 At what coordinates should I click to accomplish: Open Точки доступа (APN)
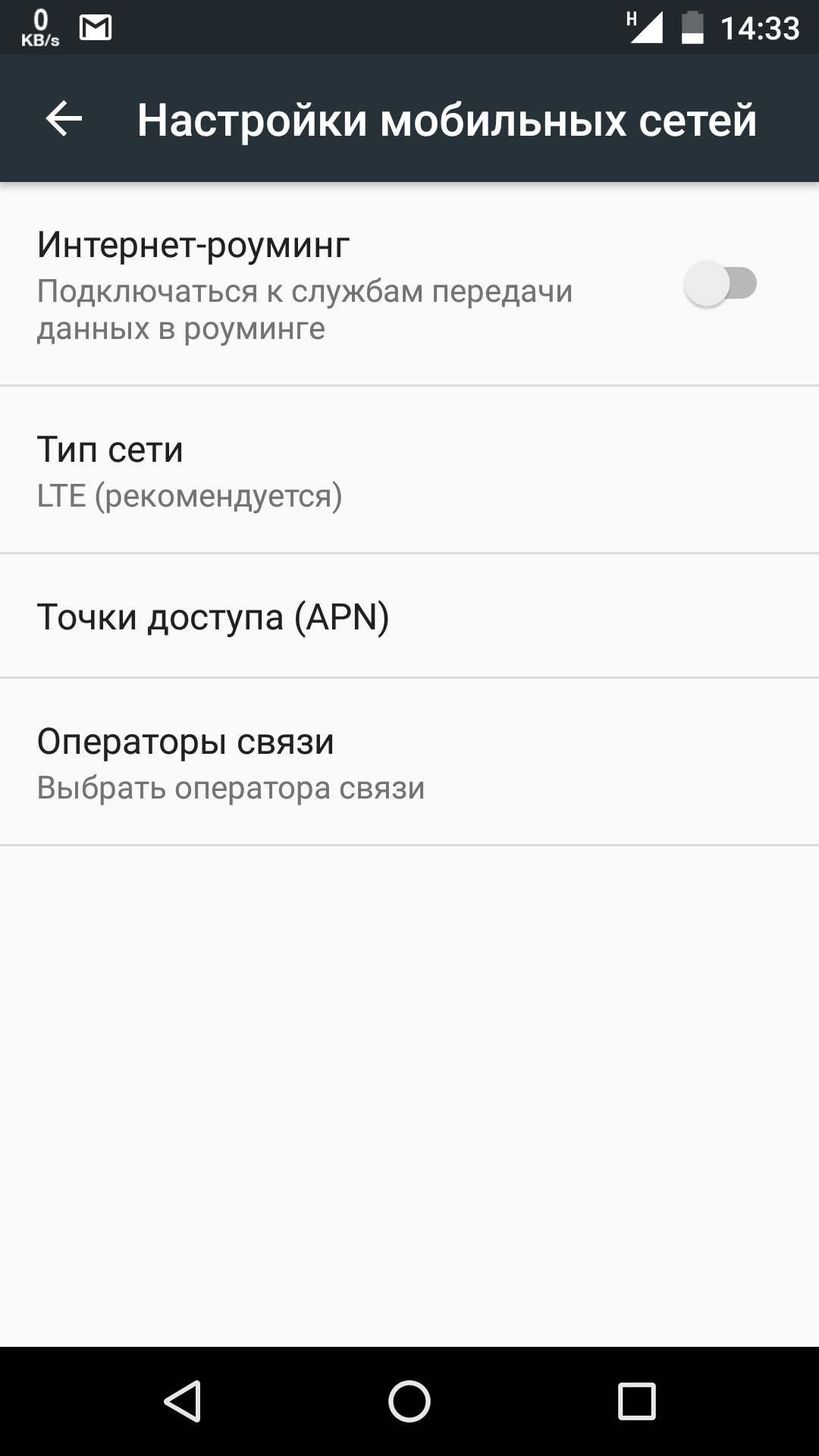pyautogui.click(x=409, y=616)
